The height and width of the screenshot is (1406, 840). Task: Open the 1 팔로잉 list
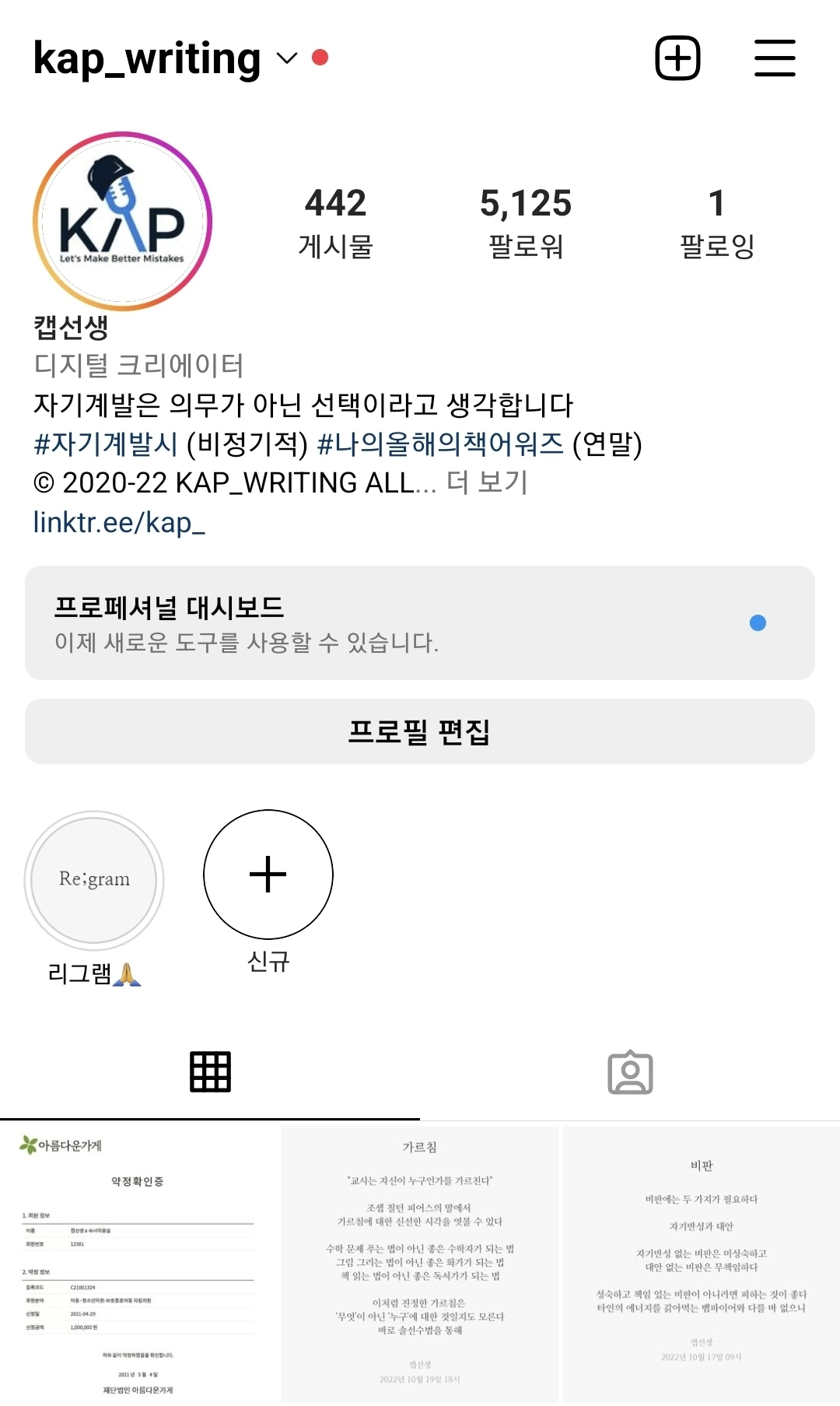pyautogui.click(x=717, y=223)
